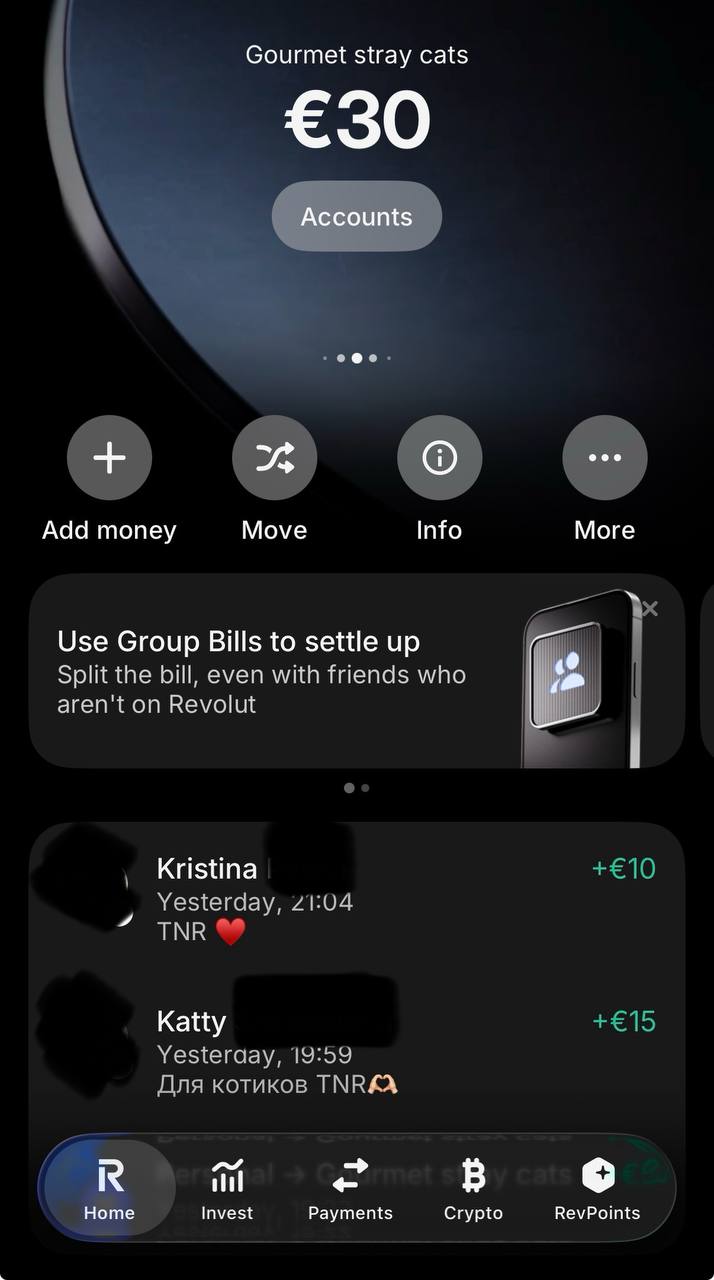Open the Accounts button
The height and width of the screenshot is (1280, 714).
[356, 216]
